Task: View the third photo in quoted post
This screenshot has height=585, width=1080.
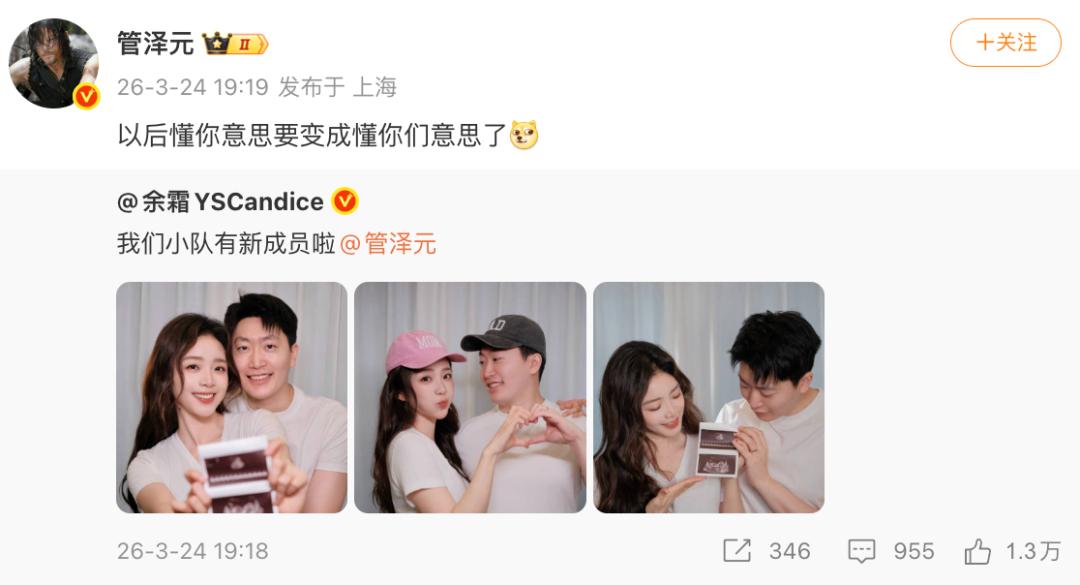Action: pyautogui.click(x=708, y=397)
